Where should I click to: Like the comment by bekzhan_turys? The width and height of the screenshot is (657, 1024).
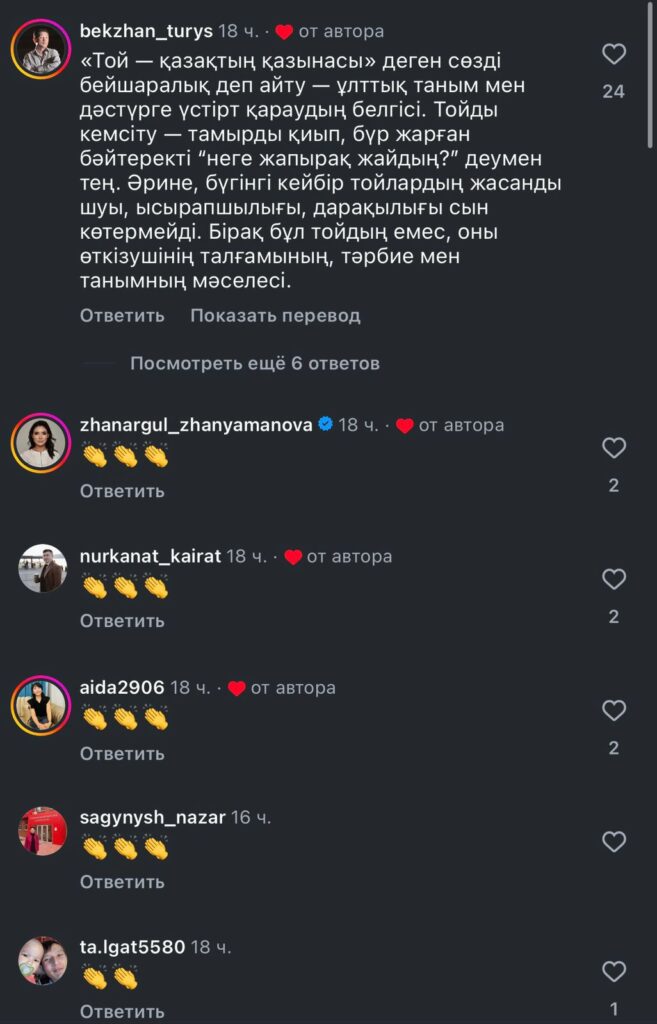pyautogui.click(x=613, y=54)
